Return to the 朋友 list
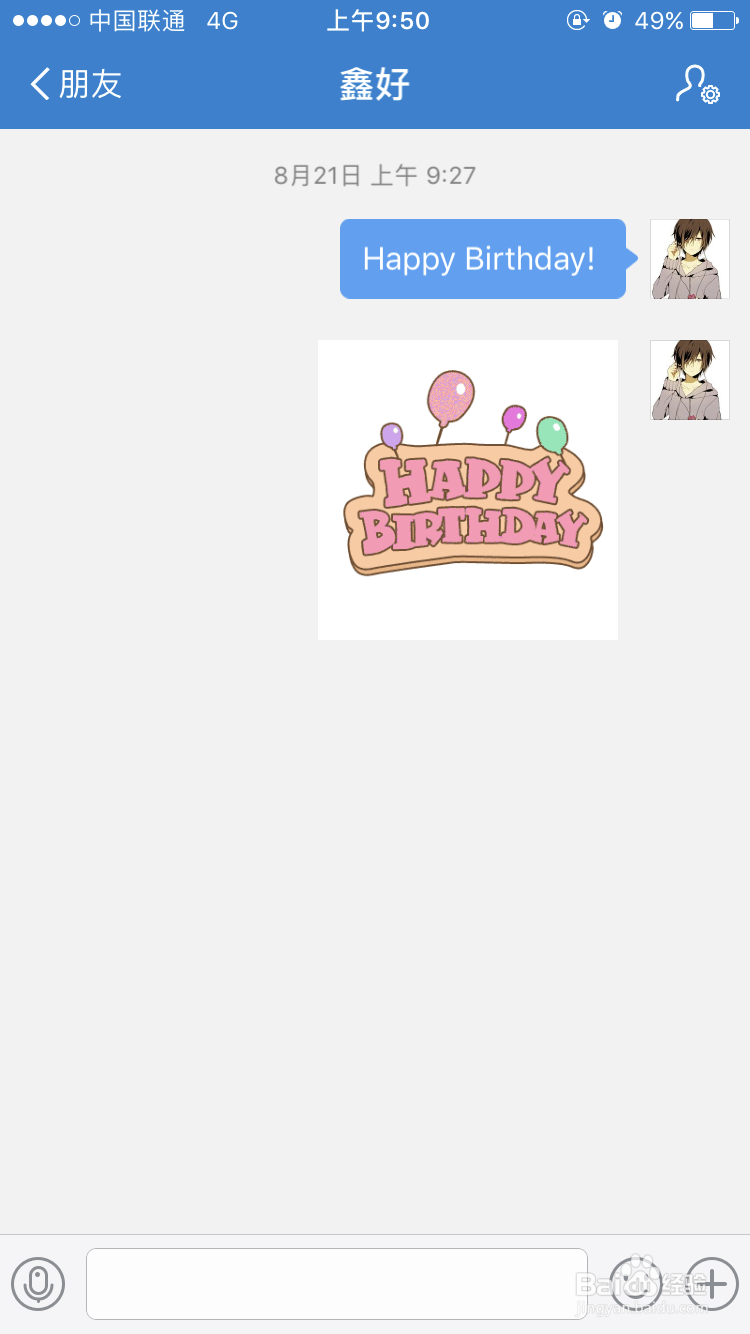 [x=75, y=85]
